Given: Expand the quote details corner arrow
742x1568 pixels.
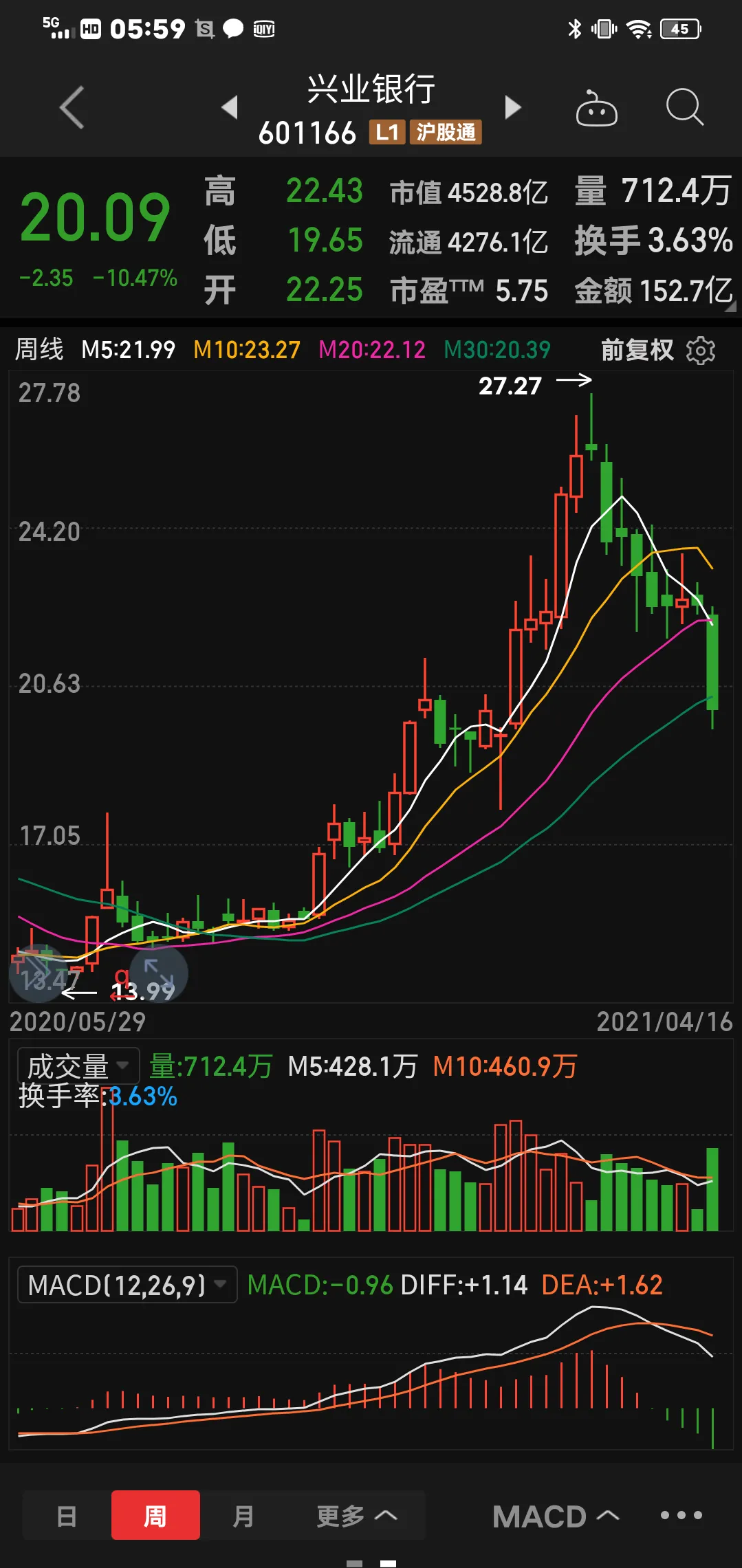Looking at the screenshot, I should tap(730, 307).
